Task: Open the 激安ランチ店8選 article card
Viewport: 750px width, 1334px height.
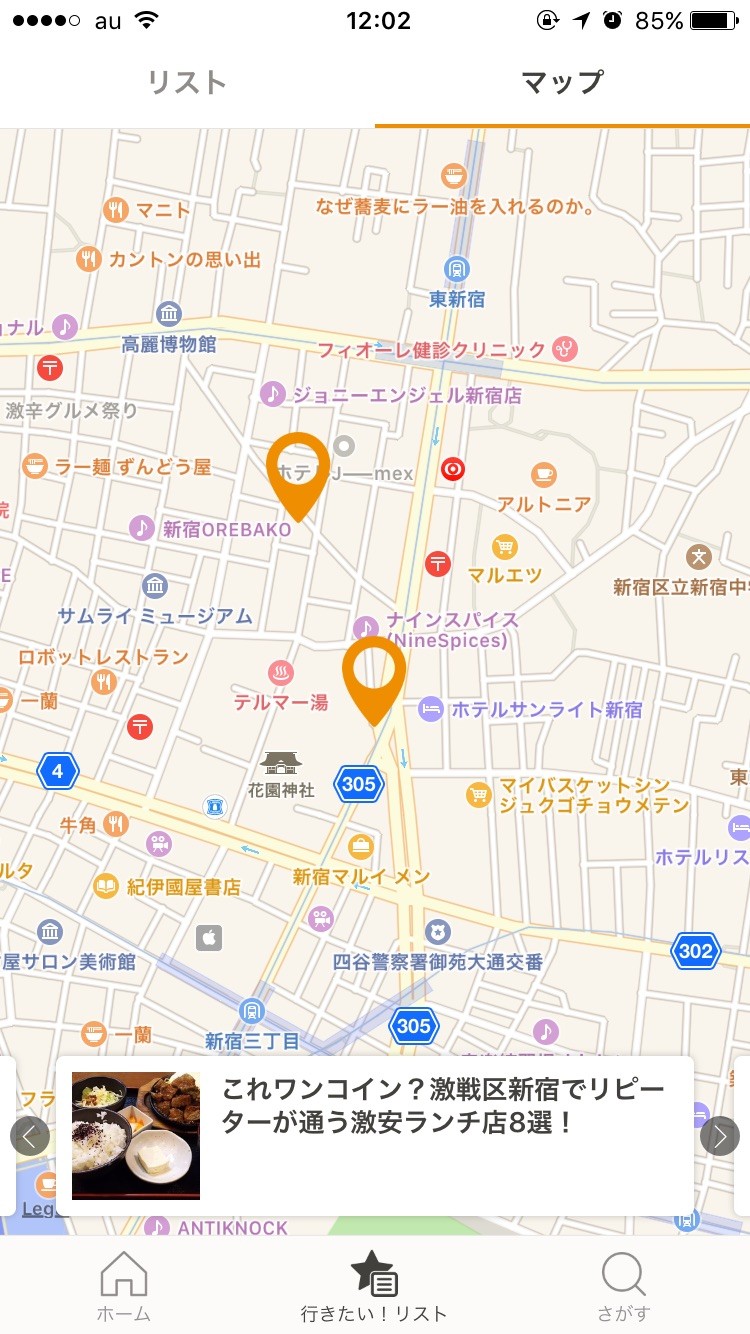Action: tap(375, 1136)
